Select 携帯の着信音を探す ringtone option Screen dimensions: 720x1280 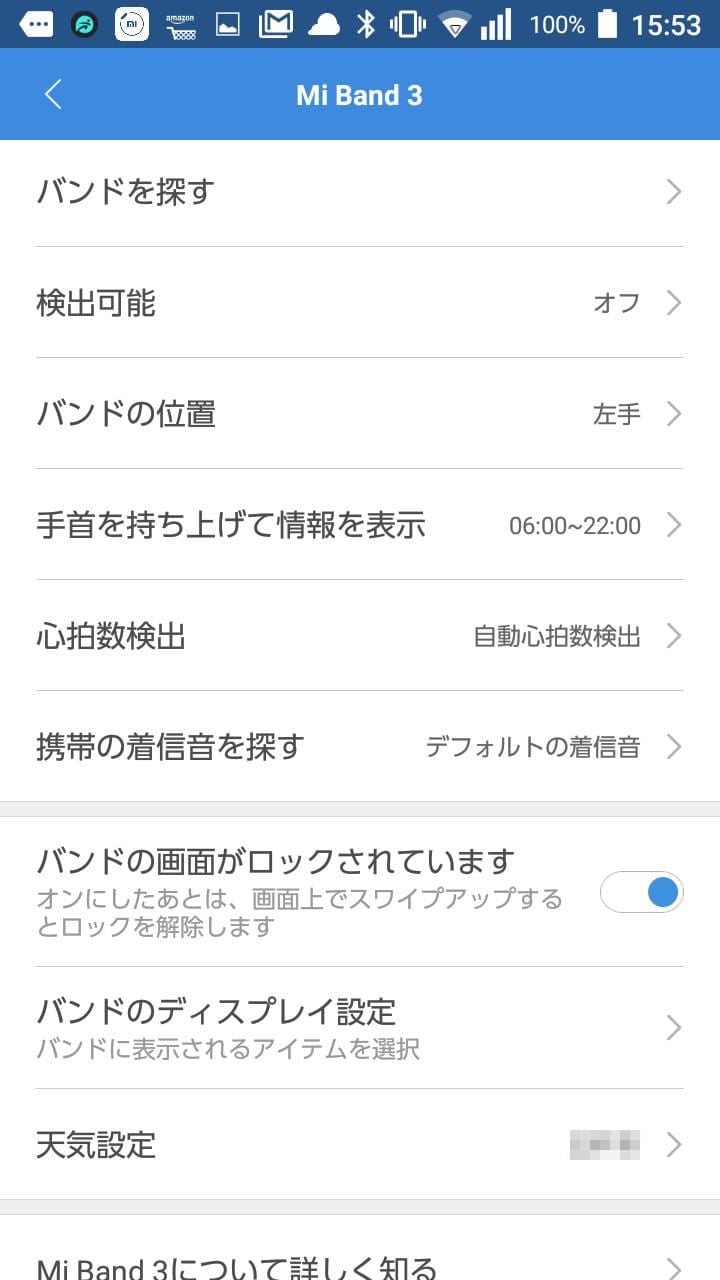tap(360, 746)
